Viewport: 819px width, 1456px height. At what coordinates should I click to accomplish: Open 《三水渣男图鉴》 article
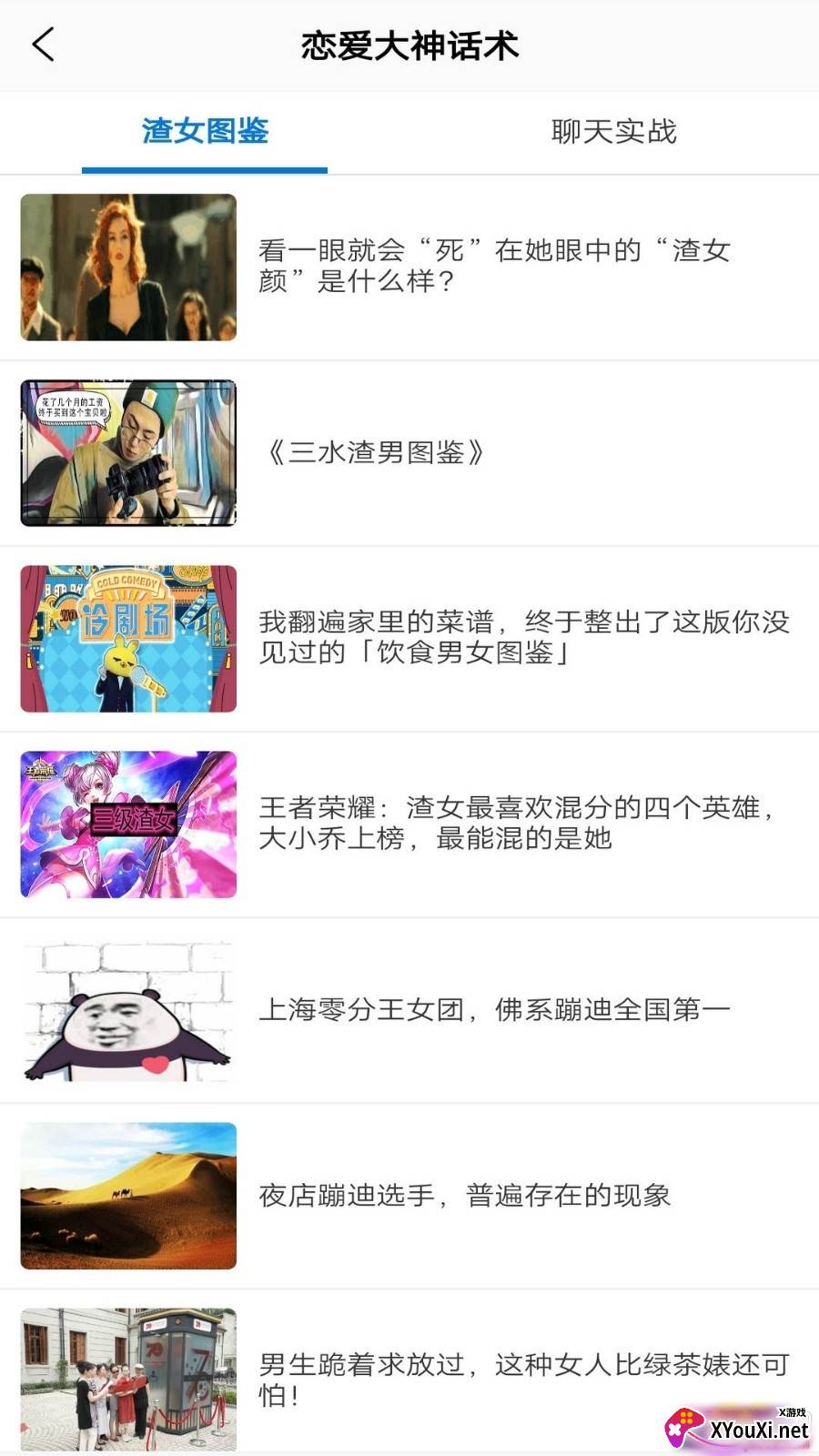375,452
